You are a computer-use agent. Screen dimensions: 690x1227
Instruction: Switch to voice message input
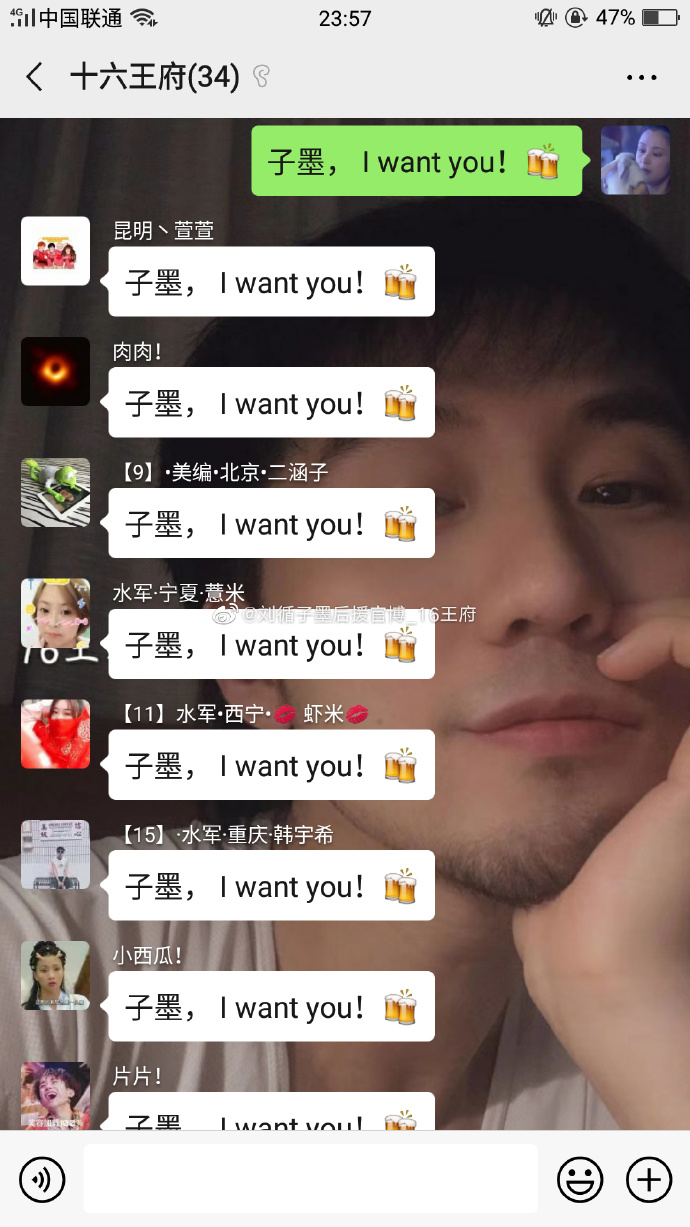pos(42,1180)
